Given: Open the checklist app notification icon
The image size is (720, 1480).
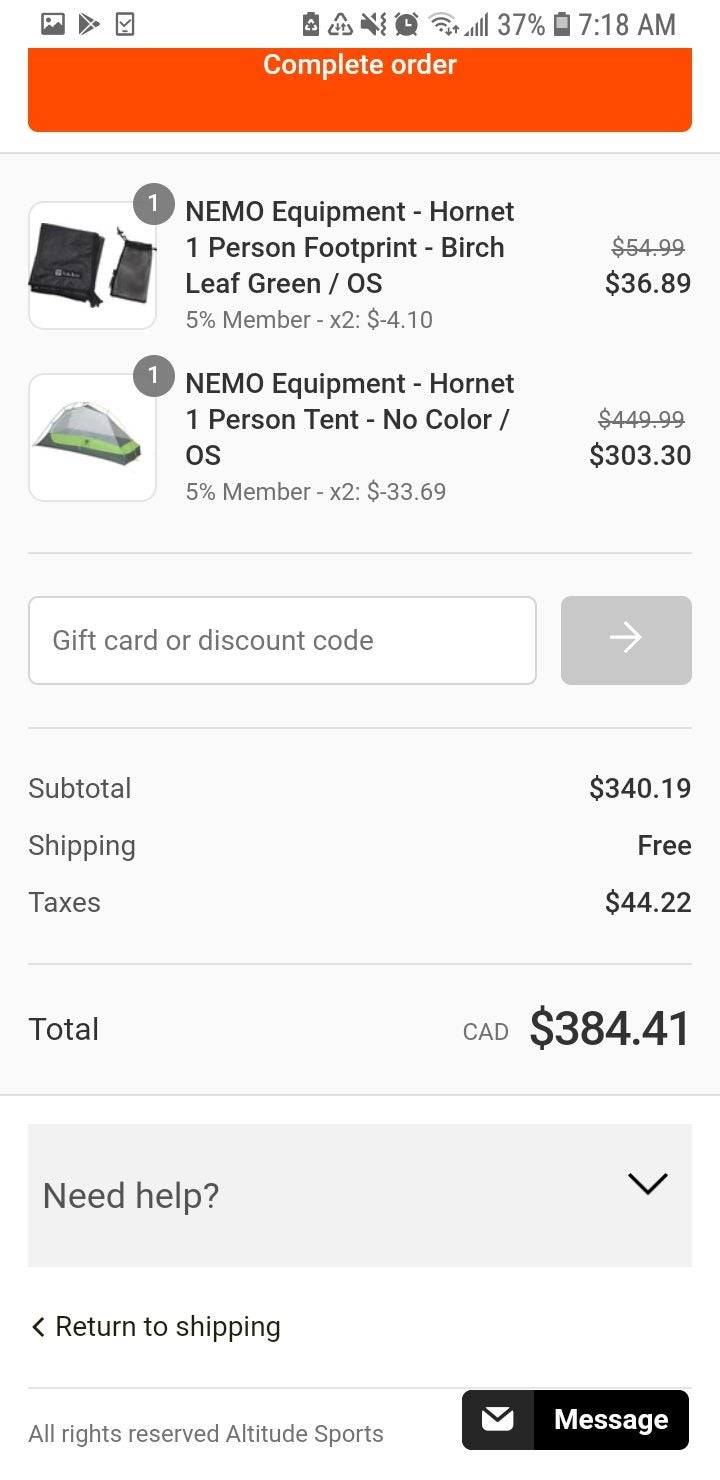Looking at the screenshot, I should (x=125, y=24).
